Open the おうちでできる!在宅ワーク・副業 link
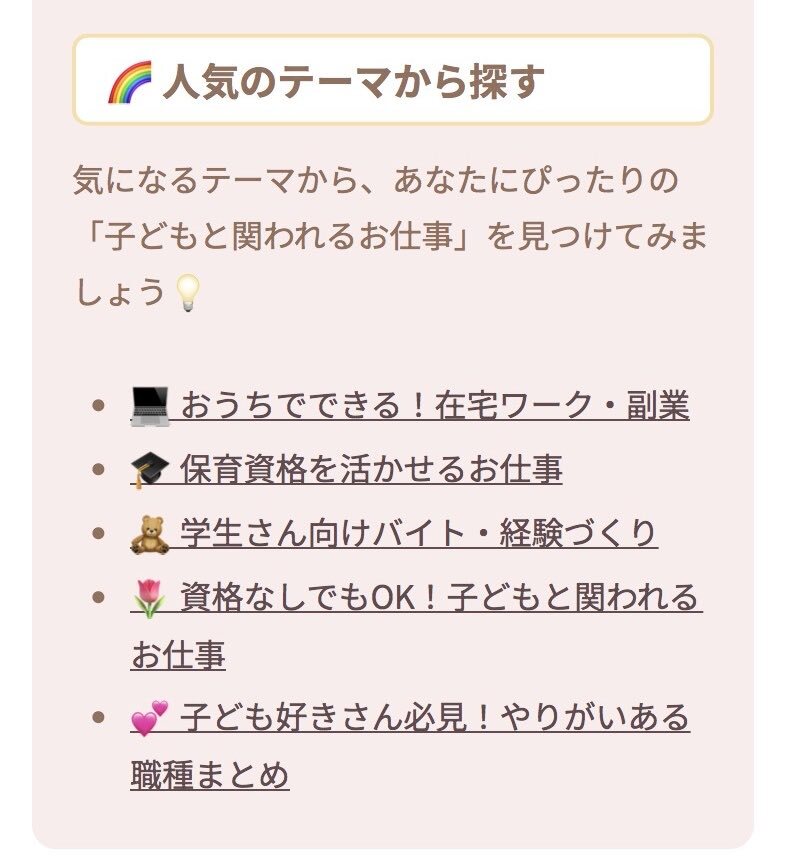The width and height of the screenshot is (786, 858). (410, 406)
